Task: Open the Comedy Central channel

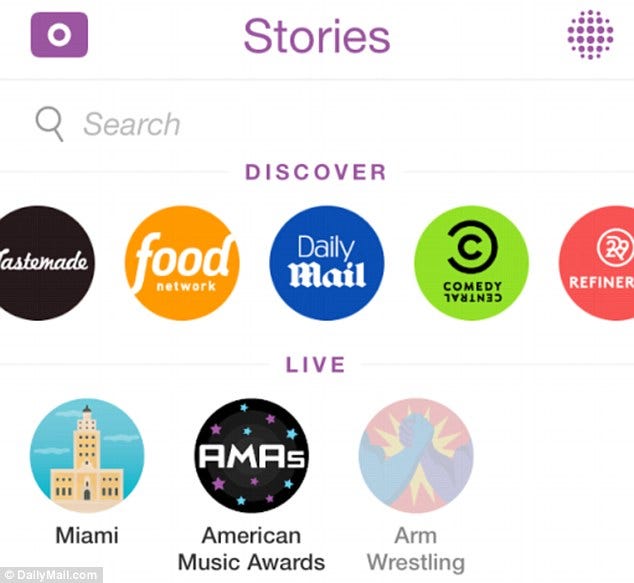Action: tap(471, 263)
